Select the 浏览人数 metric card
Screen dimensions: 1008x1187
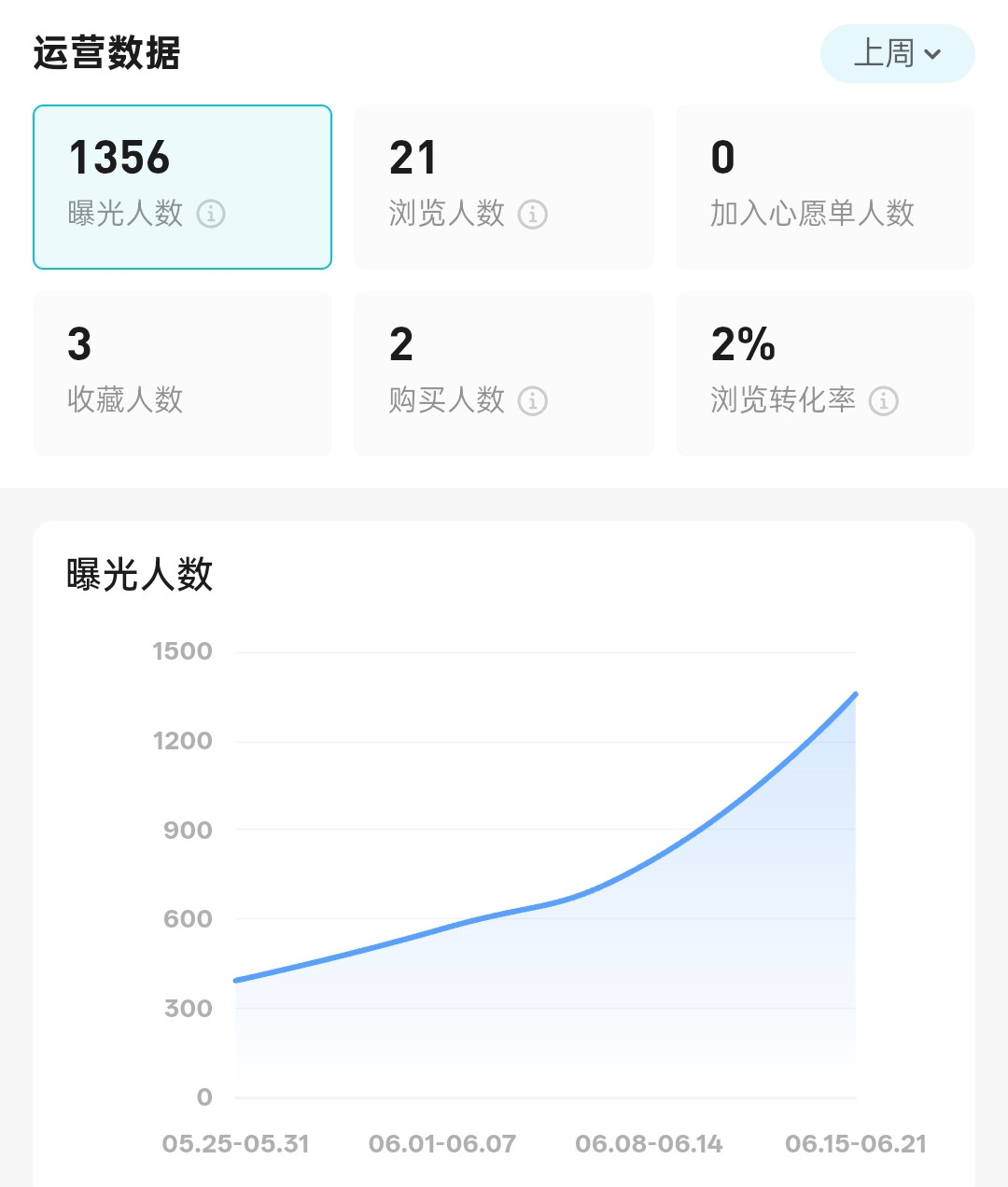coord(504,187)
